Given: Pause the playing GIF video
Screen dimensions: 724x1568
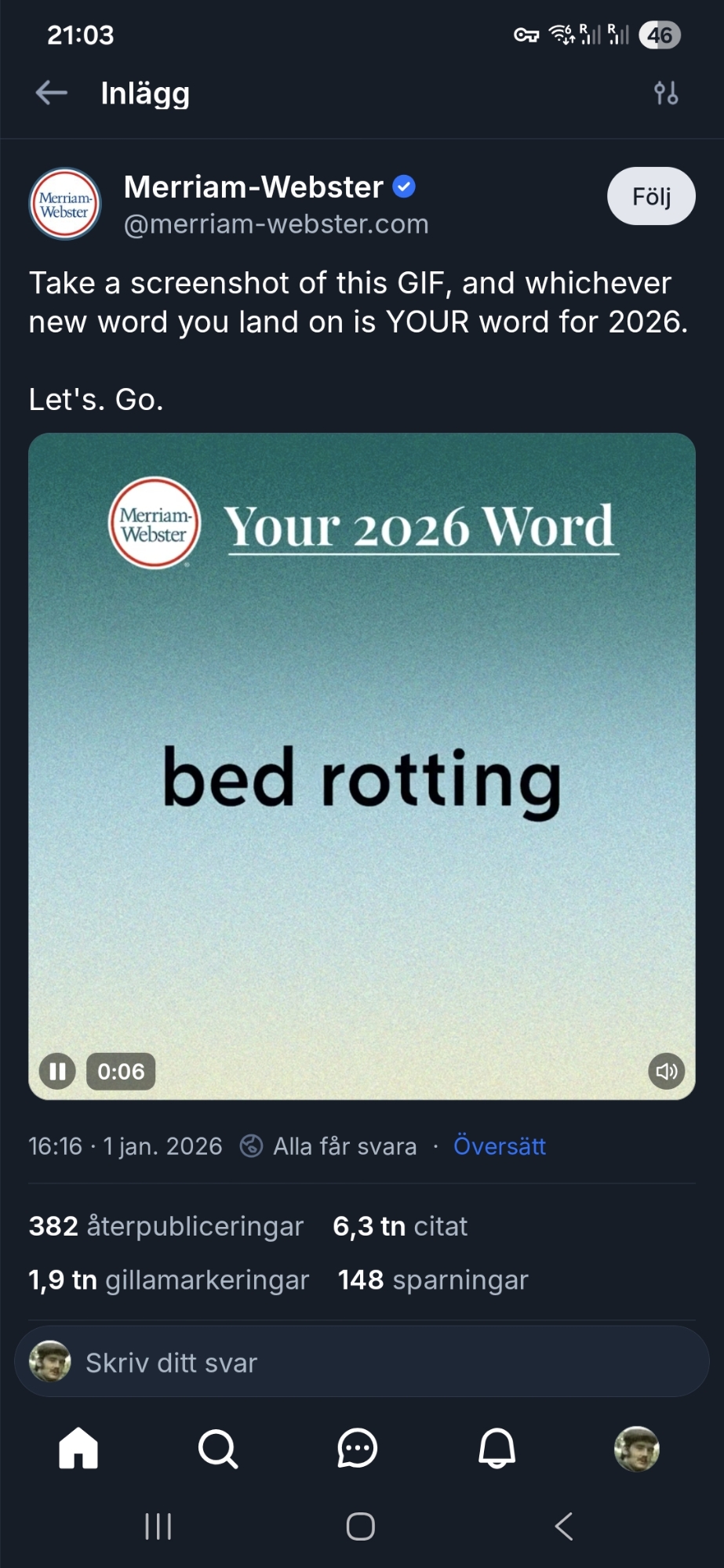Looking at the screenshot, I should tap(57, 1071).
